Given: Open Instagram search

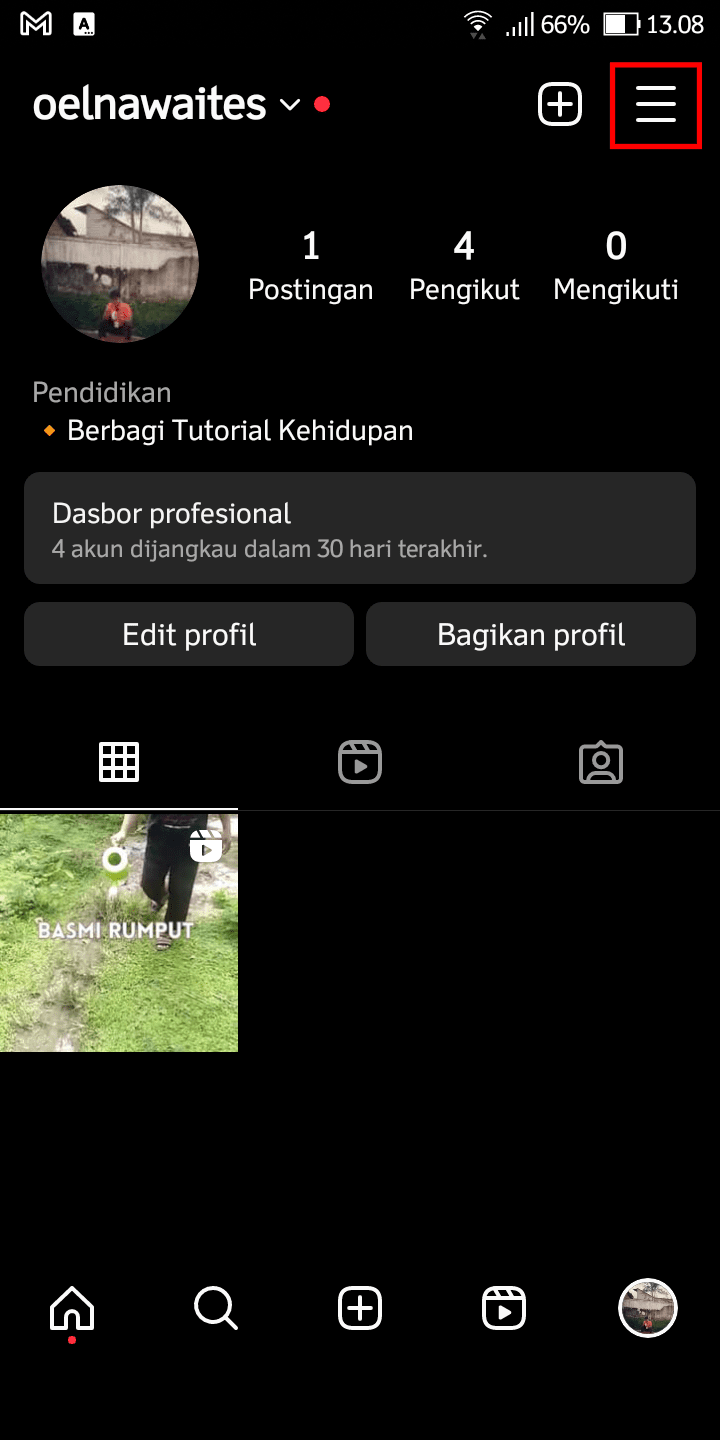Looking at the screenshot, I should point(216,1306).
